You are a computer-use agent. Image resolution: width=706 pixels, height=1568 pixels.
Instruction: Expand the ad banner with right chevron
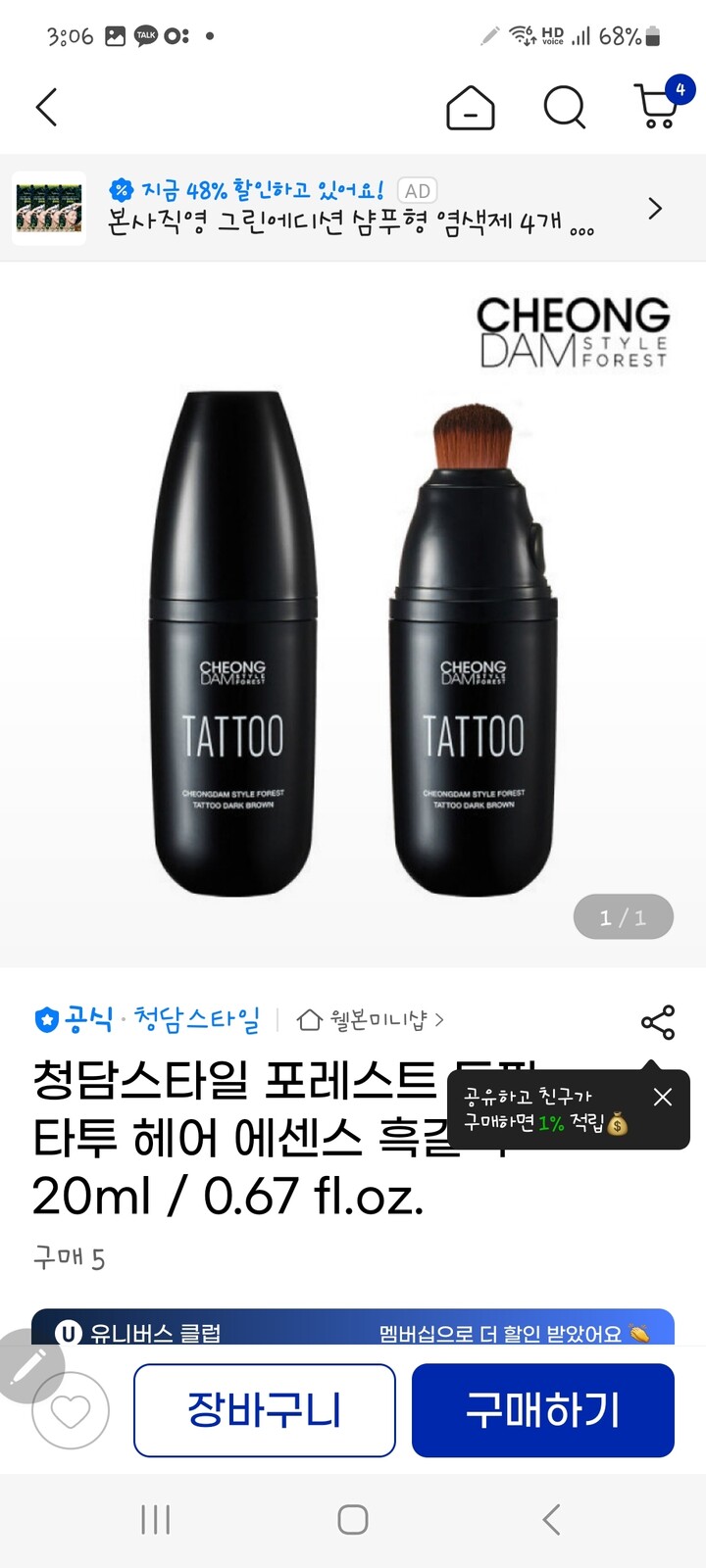[655, 209]
